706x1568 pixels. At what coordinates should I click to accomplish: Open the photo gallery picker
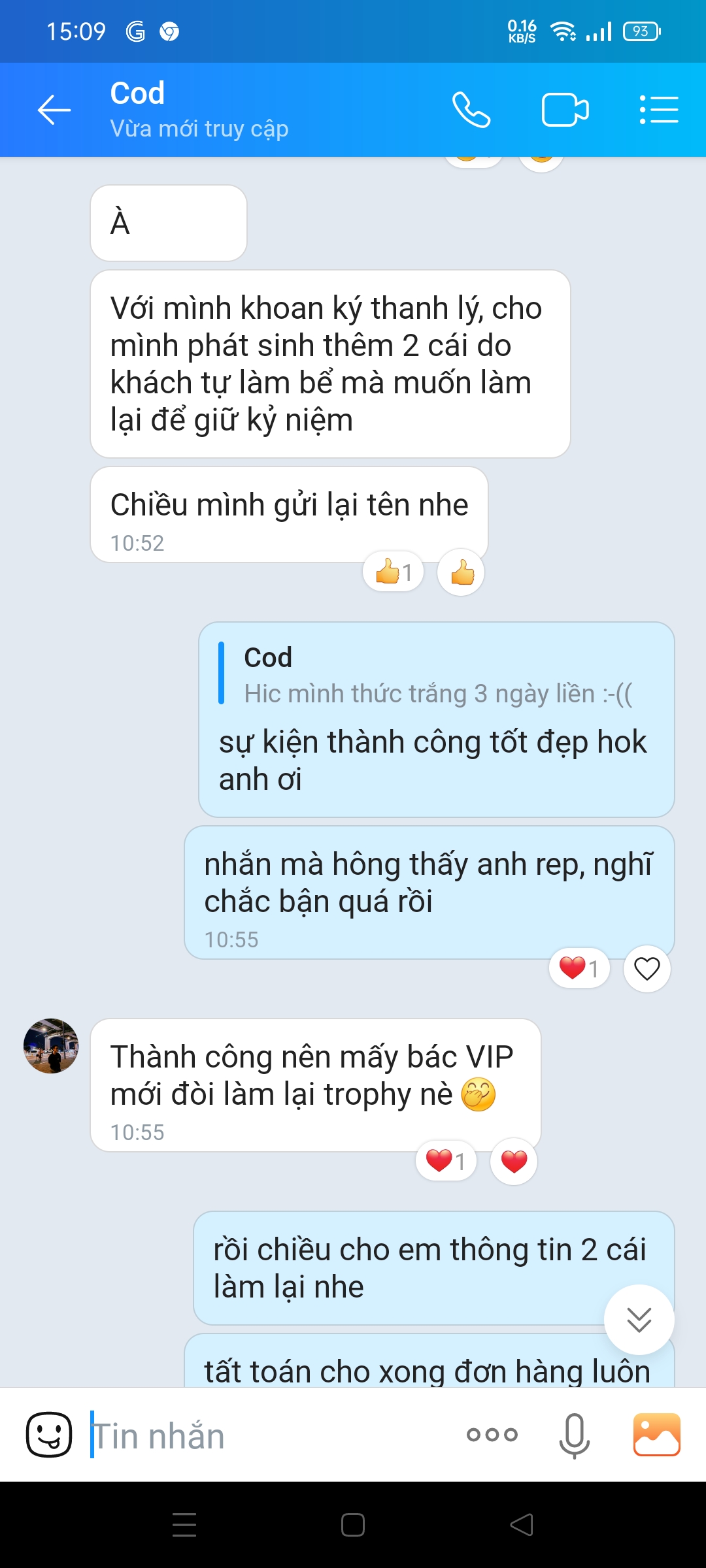pyautogui.click(x=656, y=1435)
